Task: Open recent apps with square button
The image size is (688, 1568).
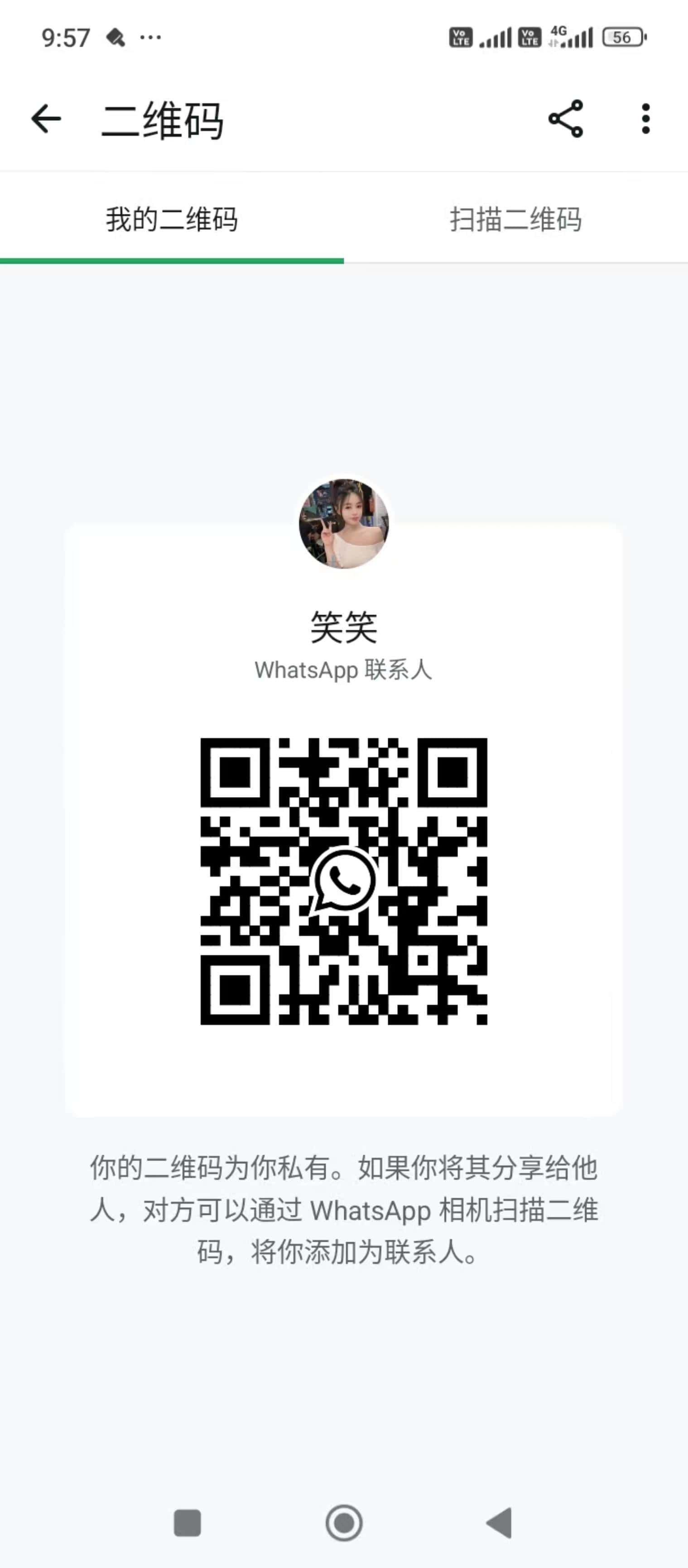Action: pos(188,1523)
